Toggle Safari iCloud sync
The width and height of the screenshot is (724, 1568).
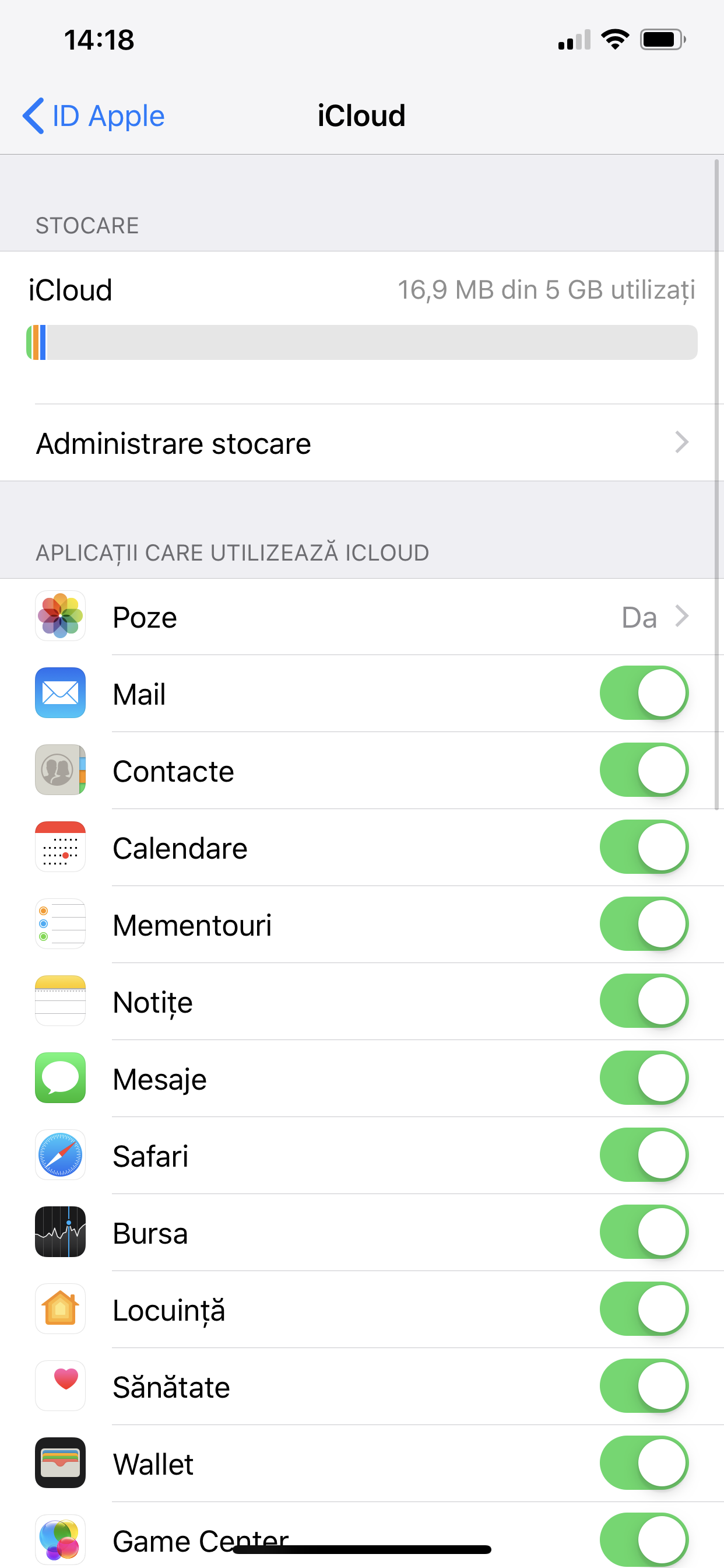pyautogui.click(x=643, y=1156)
